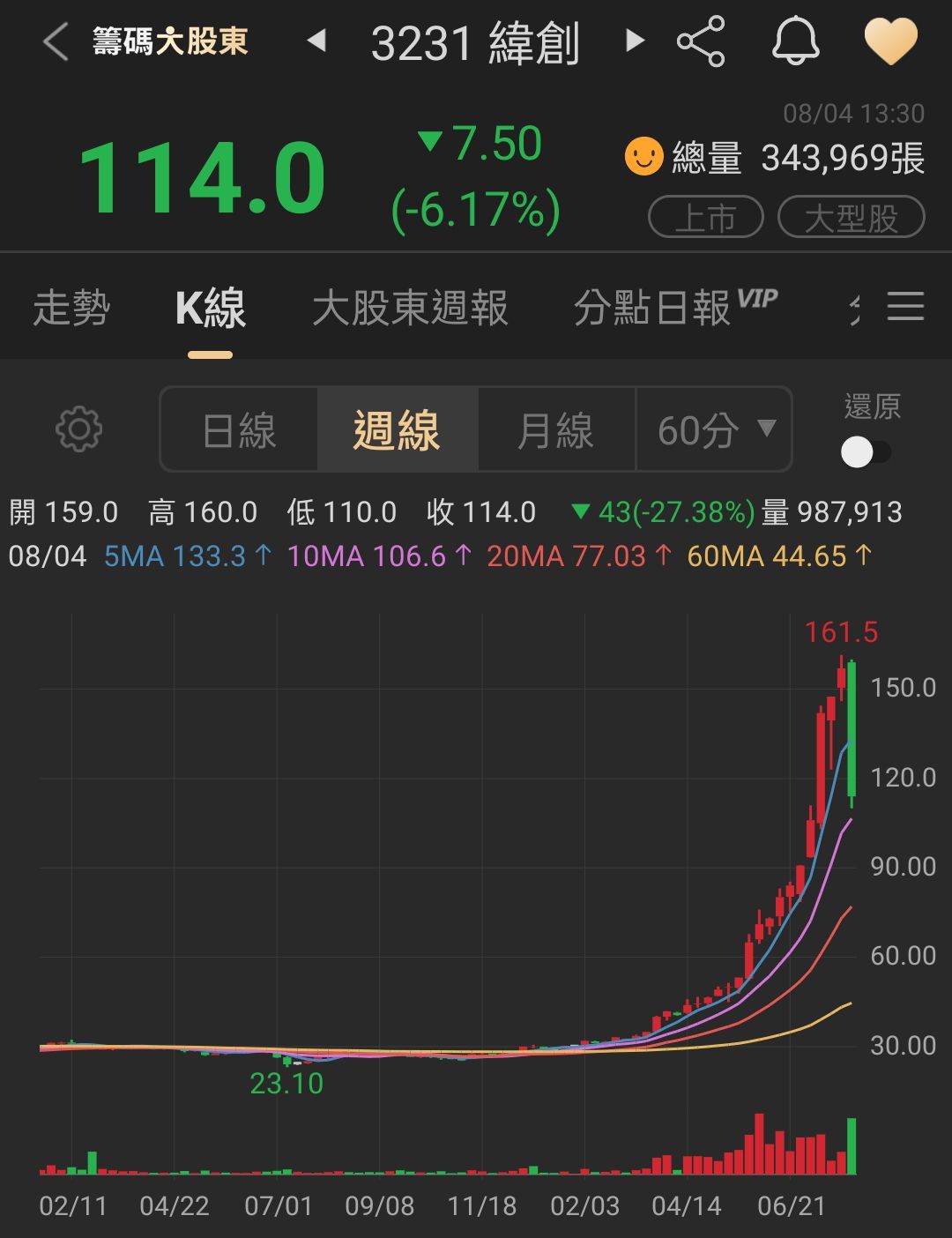This screenshot has height=1238, width=952.
Task: Select the 週線 chart period
Action: pos(397,430)
